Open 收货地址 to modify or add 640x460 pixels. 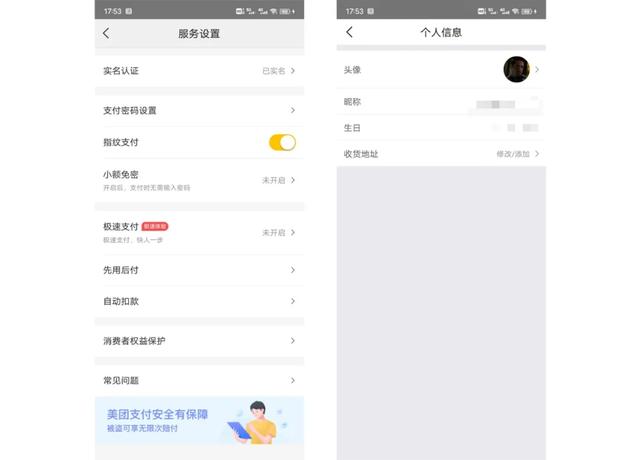[x=441, y=154]
